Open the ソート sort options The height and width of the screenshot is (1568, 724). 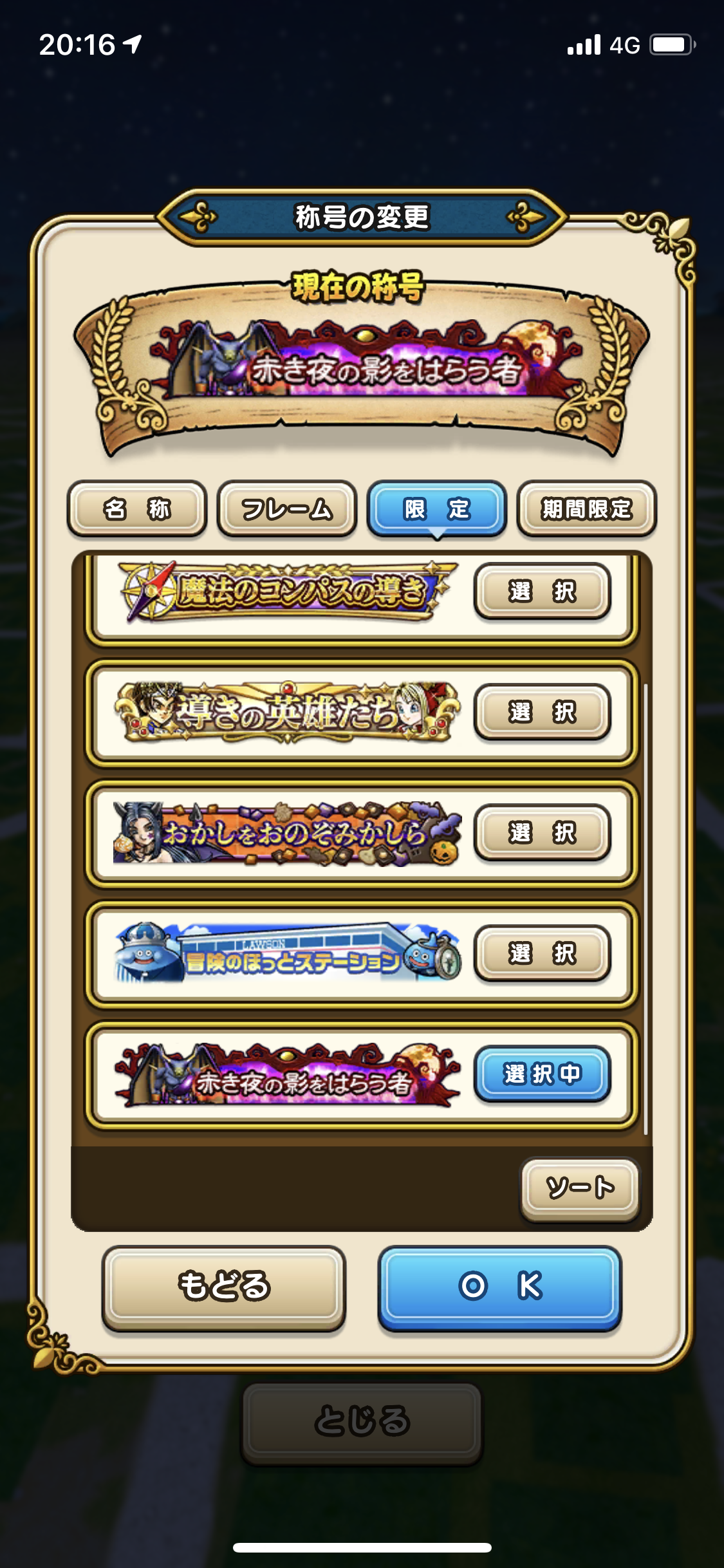[x=580, y=1188]
